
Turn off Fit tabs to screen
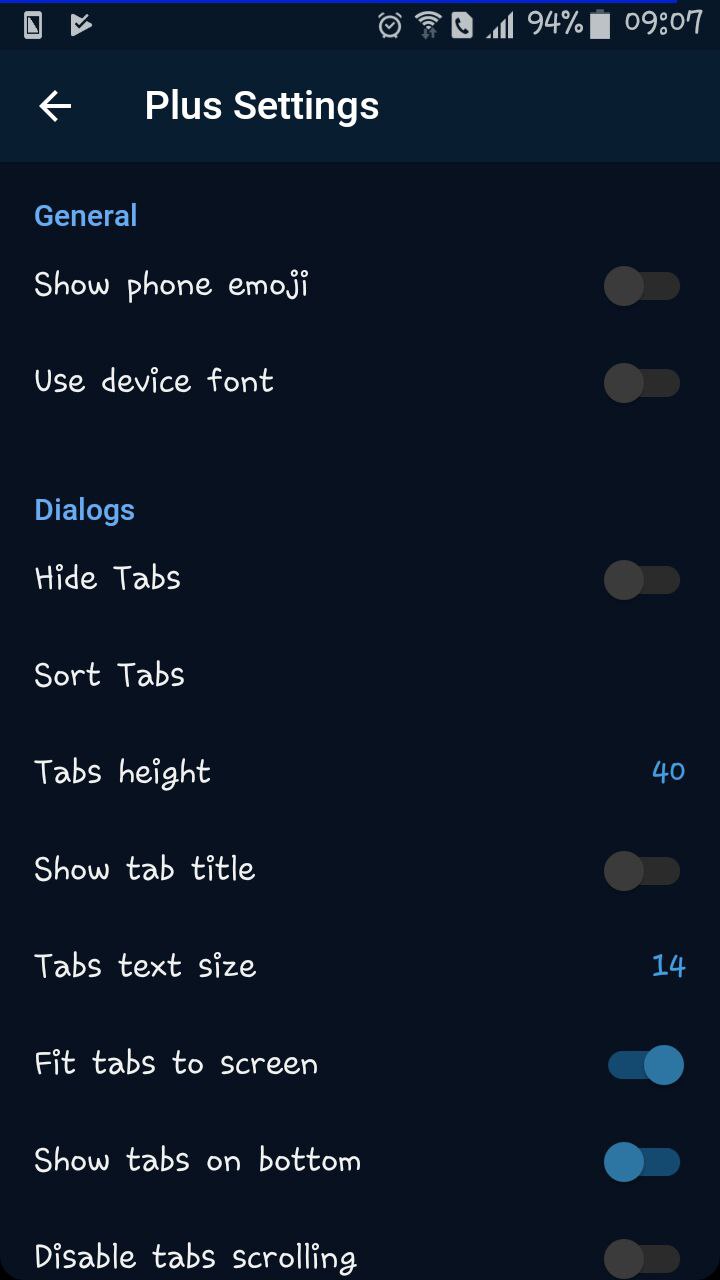point(645,1064)
